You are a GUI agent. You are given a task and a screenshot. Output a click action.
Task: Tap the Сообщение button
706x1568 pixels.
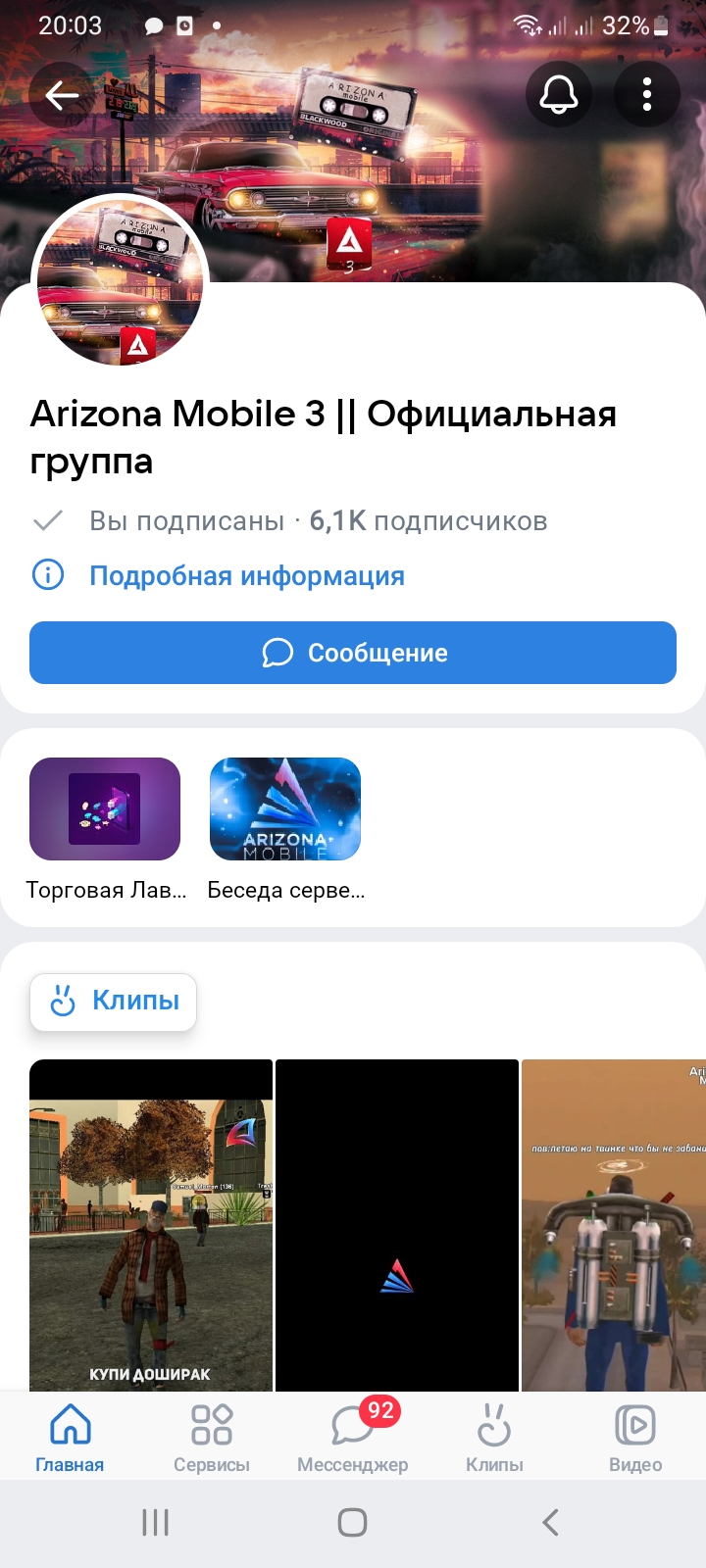click(353, 653)
